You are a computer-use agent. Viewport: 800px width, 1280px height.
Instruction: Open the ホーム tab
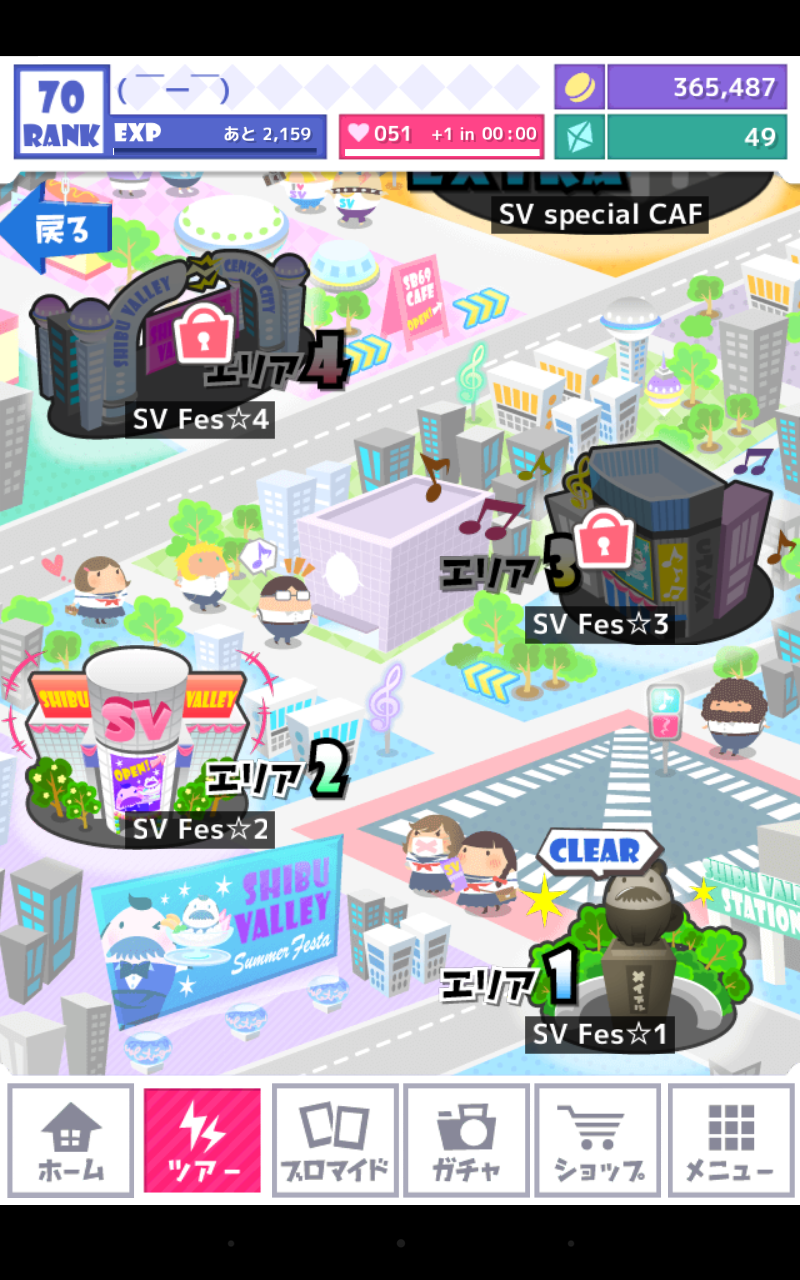point(71,1140)
